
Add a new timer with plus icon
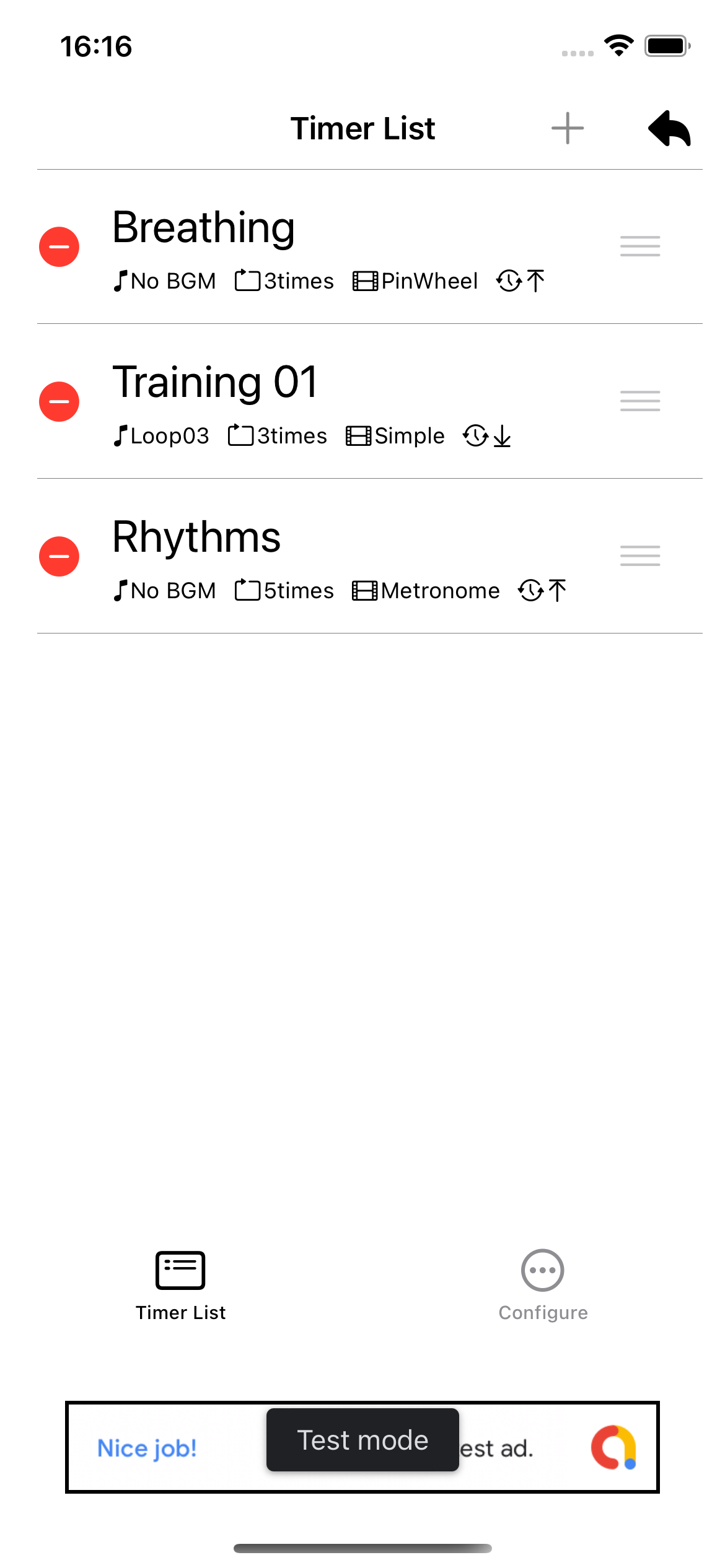(x=567, y=129)
